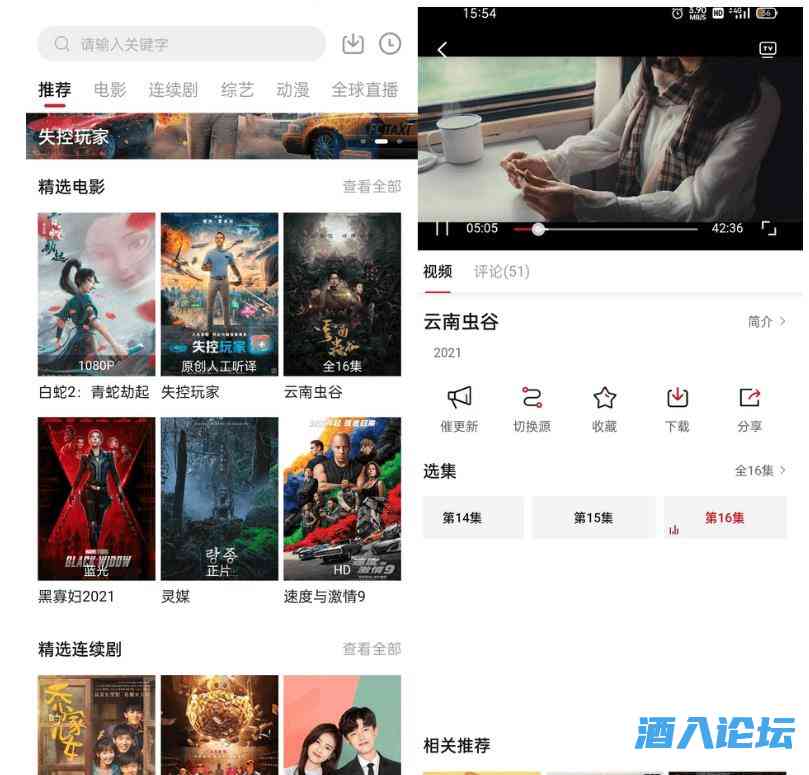Open the keyword search box
Screen dimensions: 809x775
(182, 44)
